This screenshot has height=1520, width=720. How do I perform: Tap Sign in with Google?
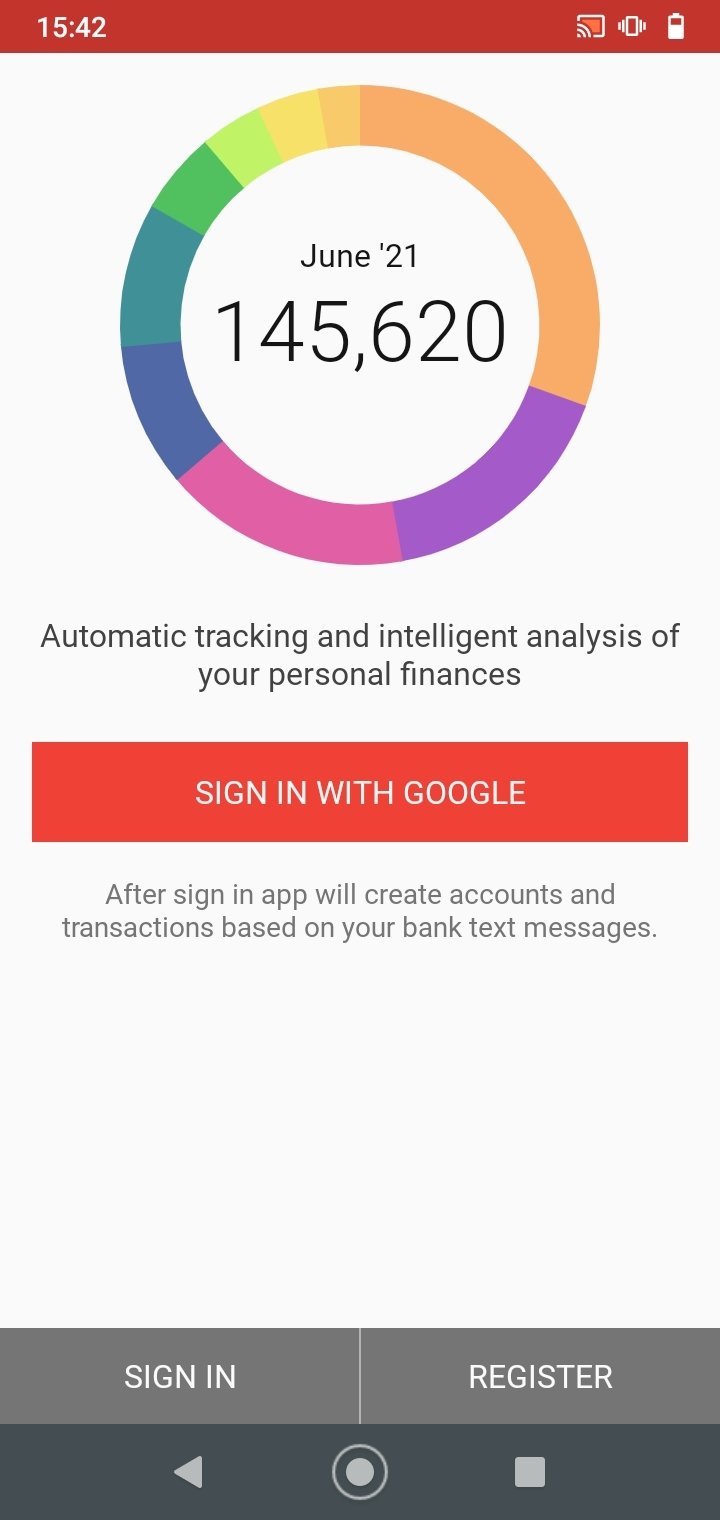coord(360,792)
